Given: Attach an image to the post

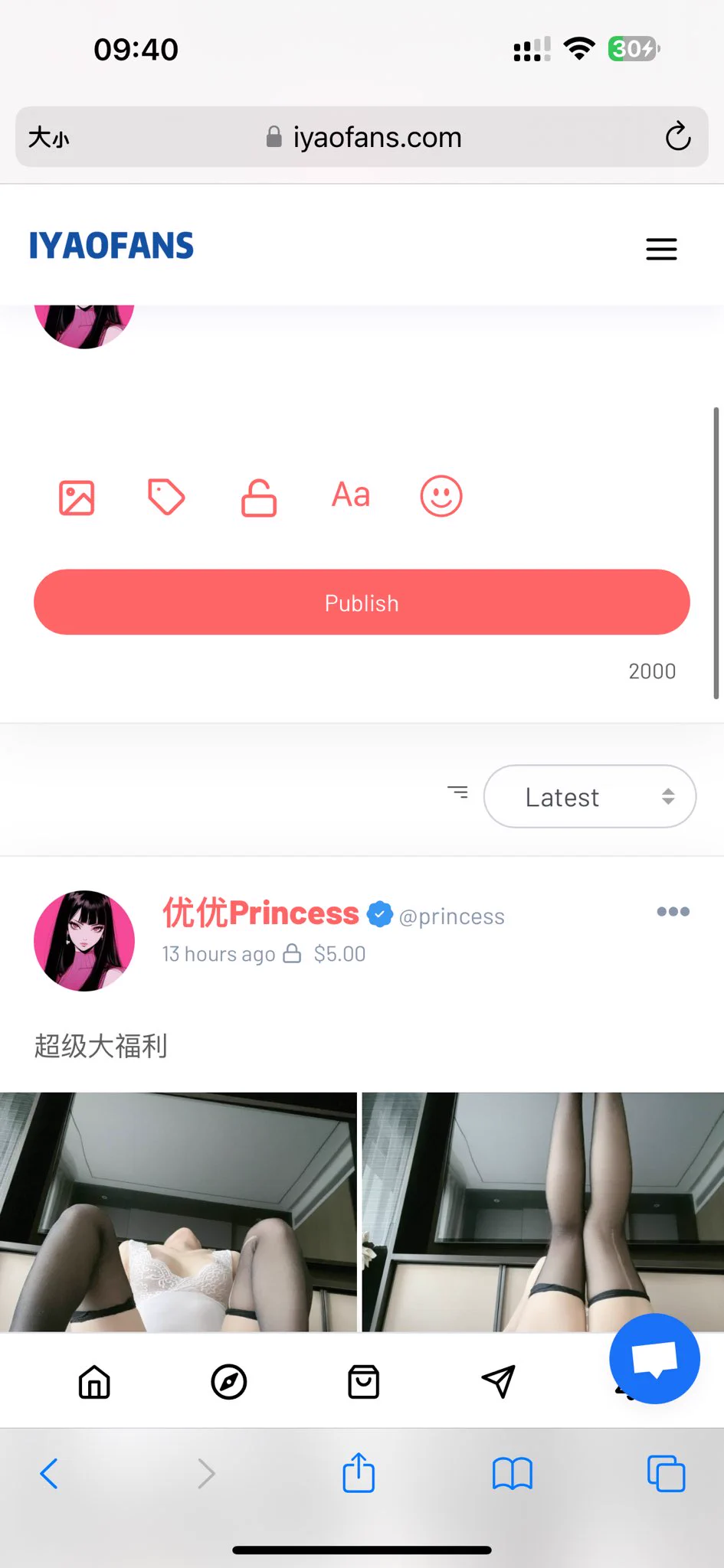Looking at the screenshot, I should click(77, 498).
